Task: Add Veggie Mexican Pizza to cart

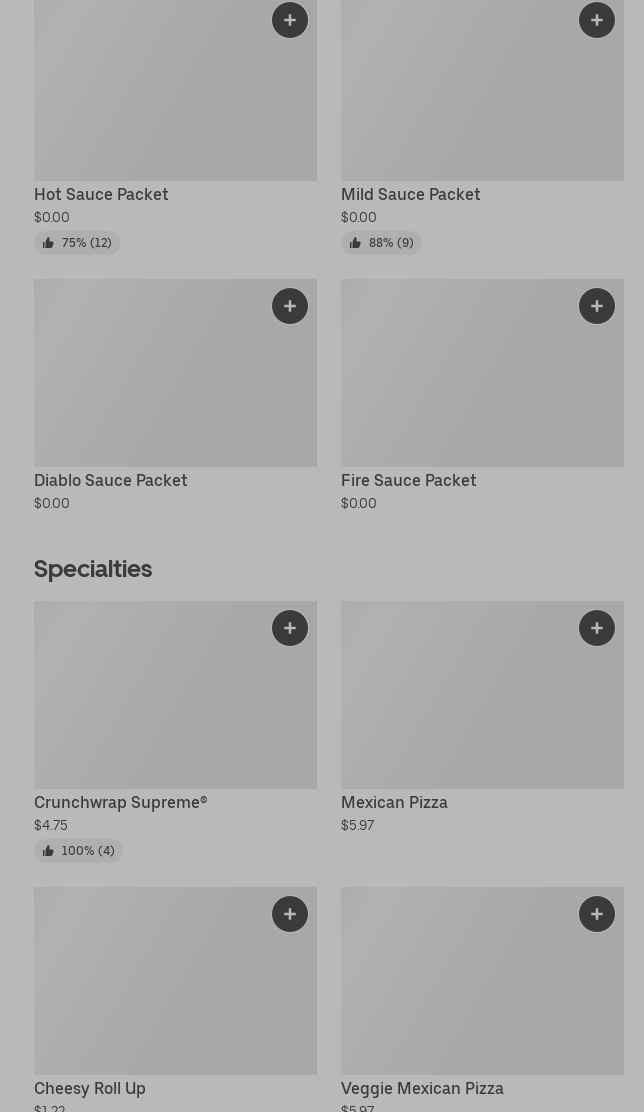Action: (597, 914)
